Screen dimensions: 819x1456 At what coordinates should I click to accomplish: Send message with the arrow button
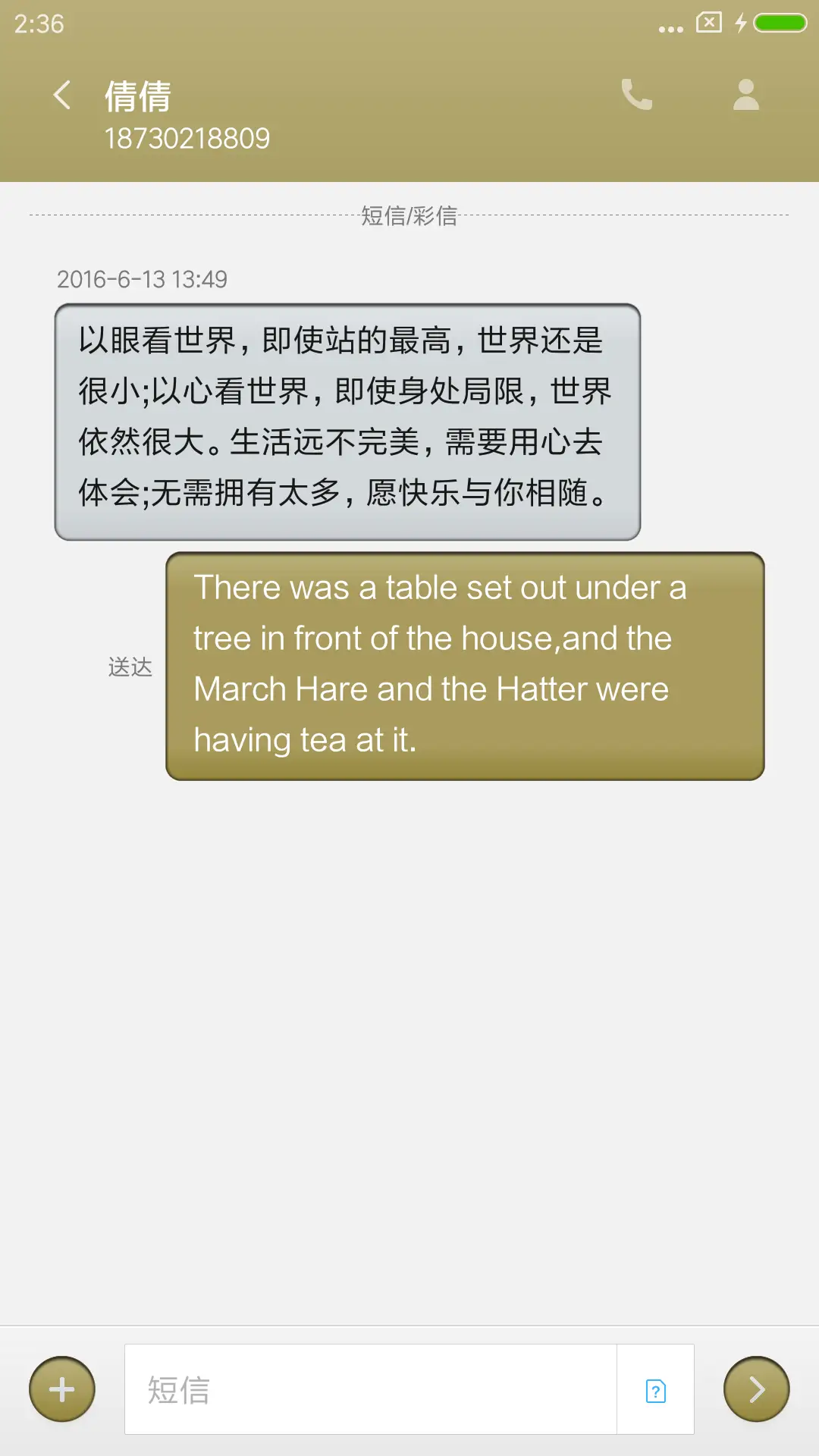pos(756,1389)
